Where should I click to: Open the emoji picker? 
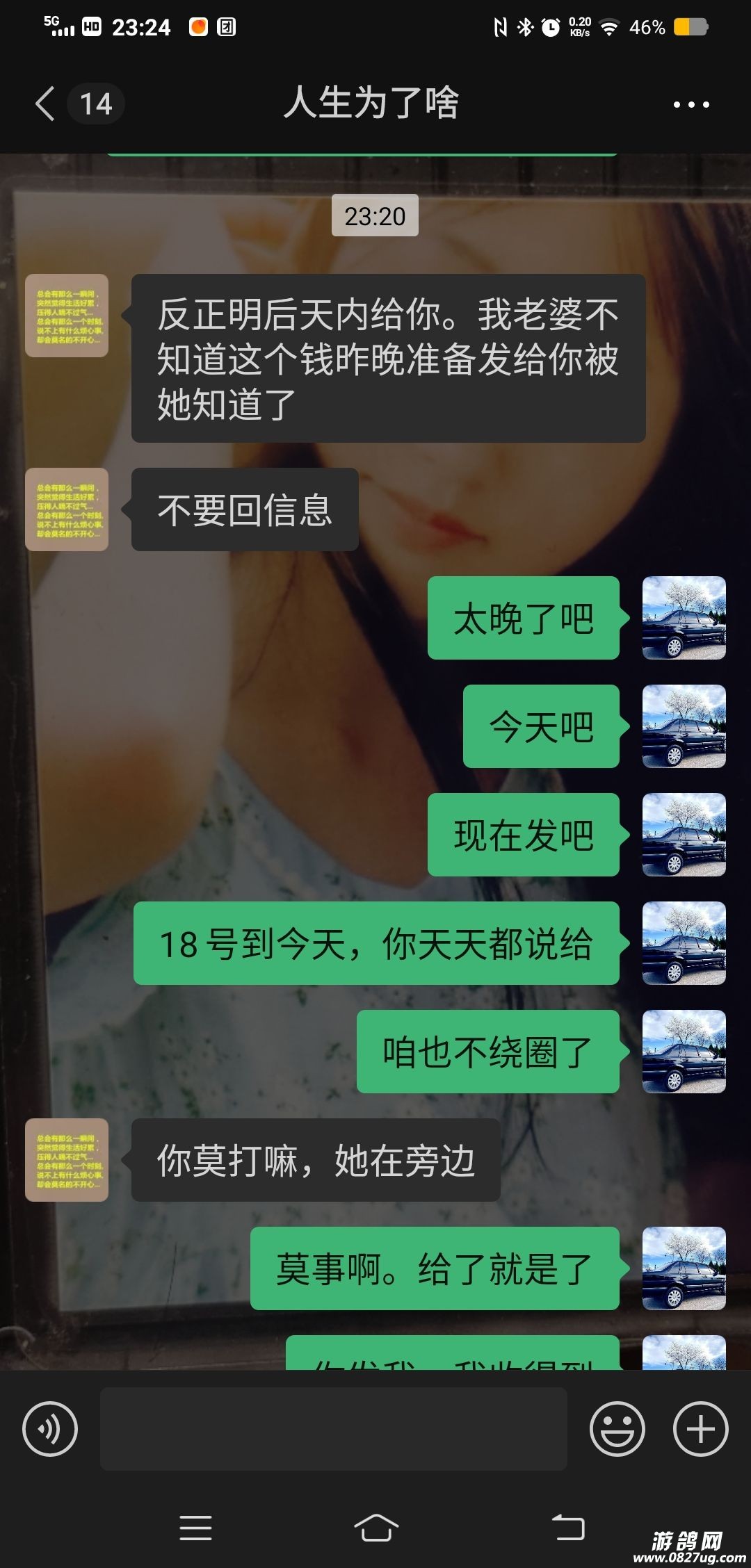617,1429
